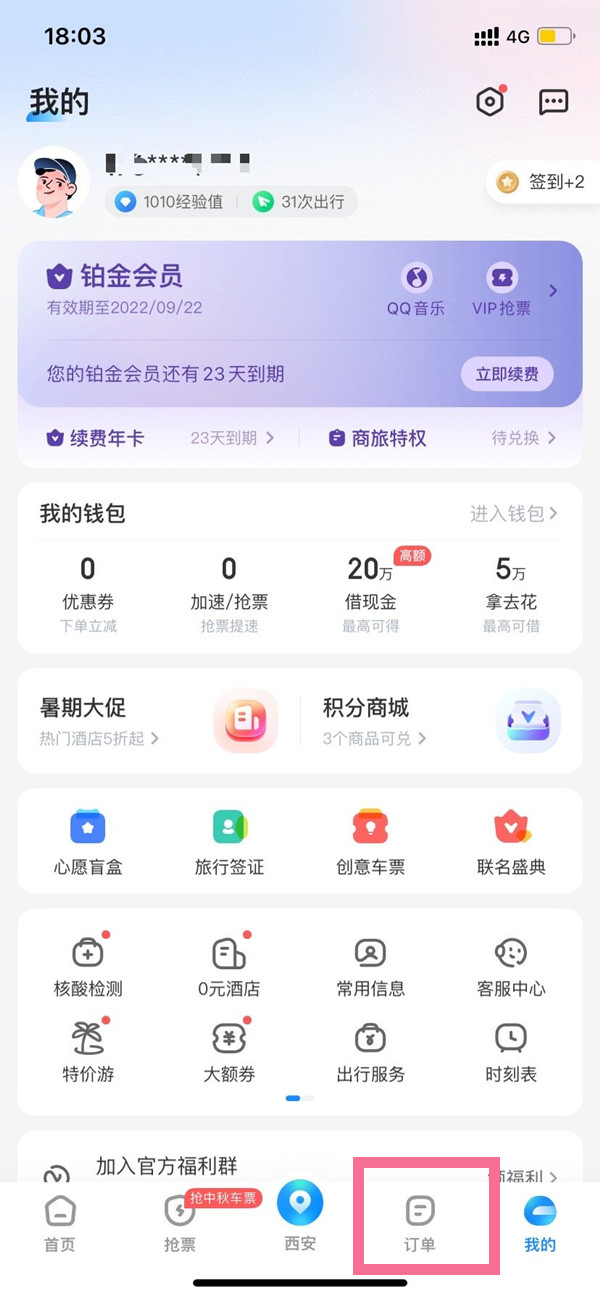The image size is (600, 1298).
Task: Switch to the 首页 tab
Action: (x=60, y=1224)
